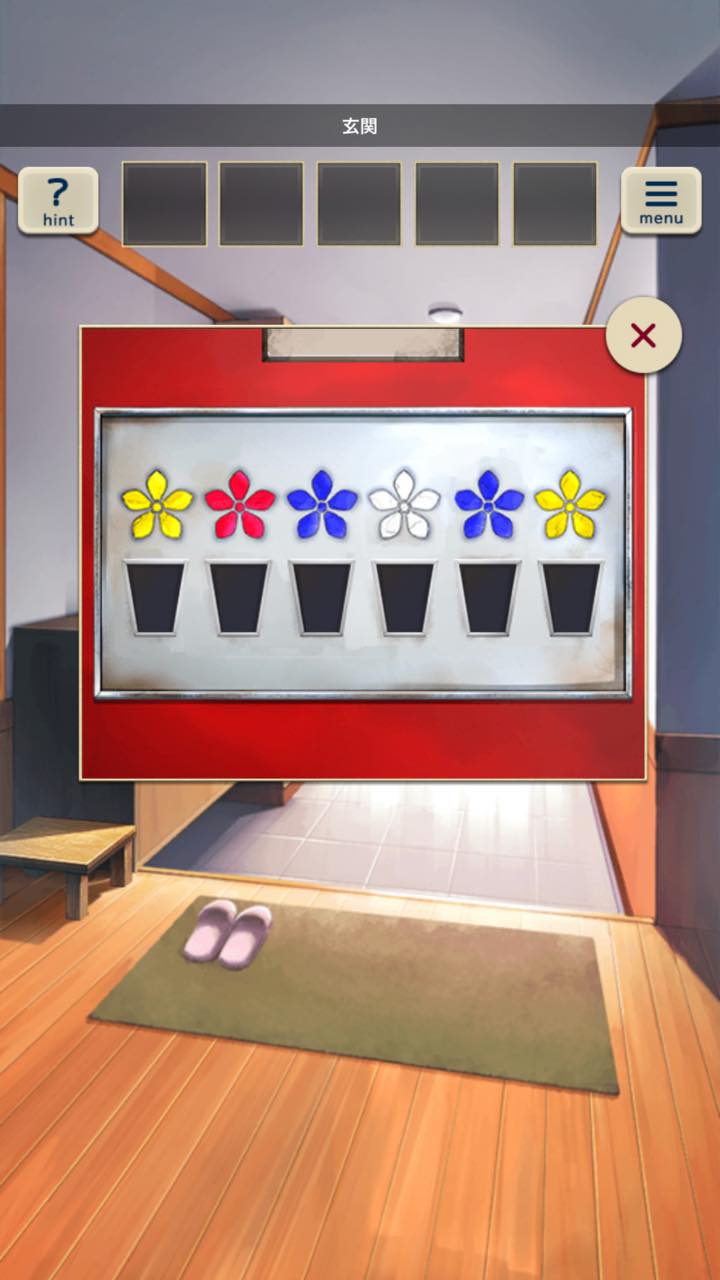Screen dimensions: 720x1280
Task: Tap the pot under the blue flower between white and yellow
Action: 489,597
